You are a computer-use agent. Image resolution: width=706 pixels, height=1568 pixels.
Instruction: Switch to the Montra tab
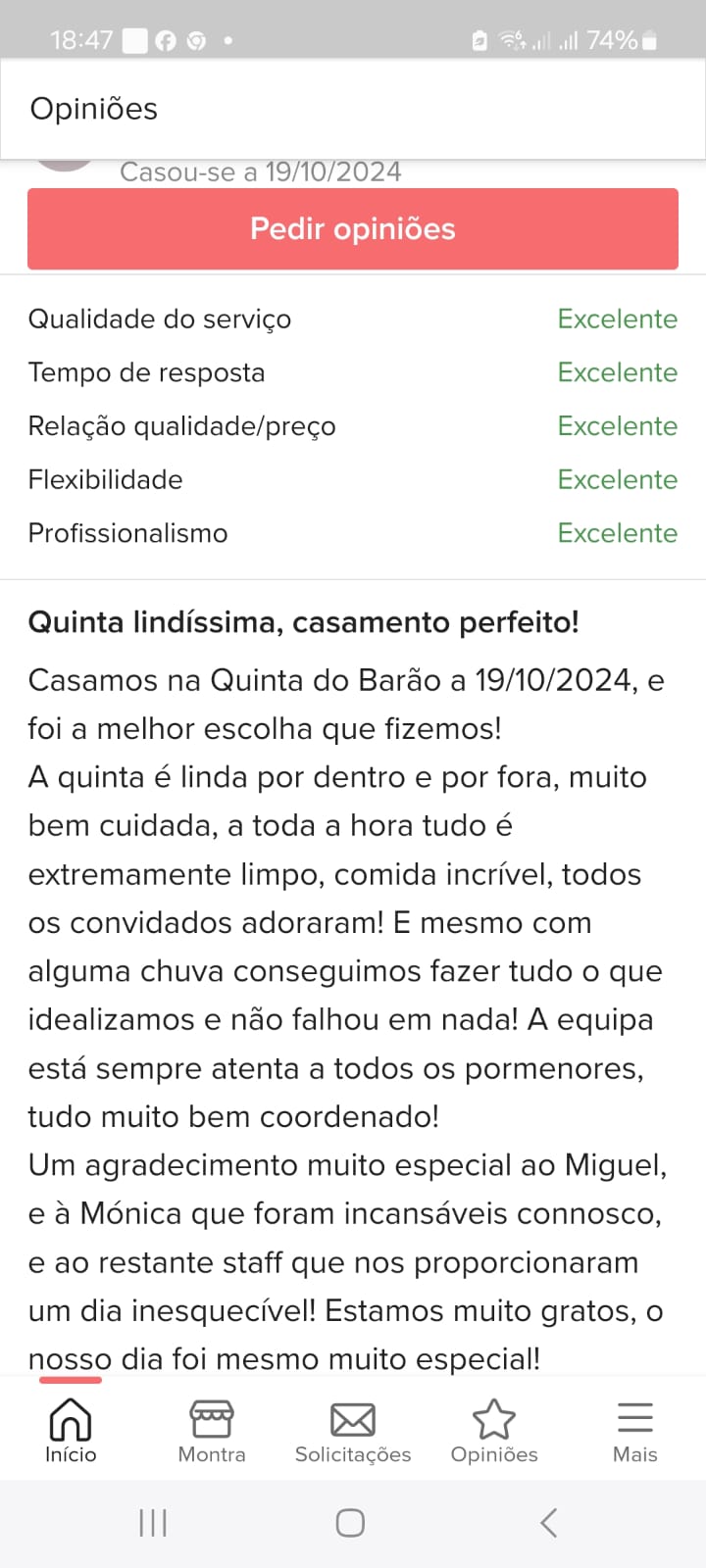point(212,1431)
